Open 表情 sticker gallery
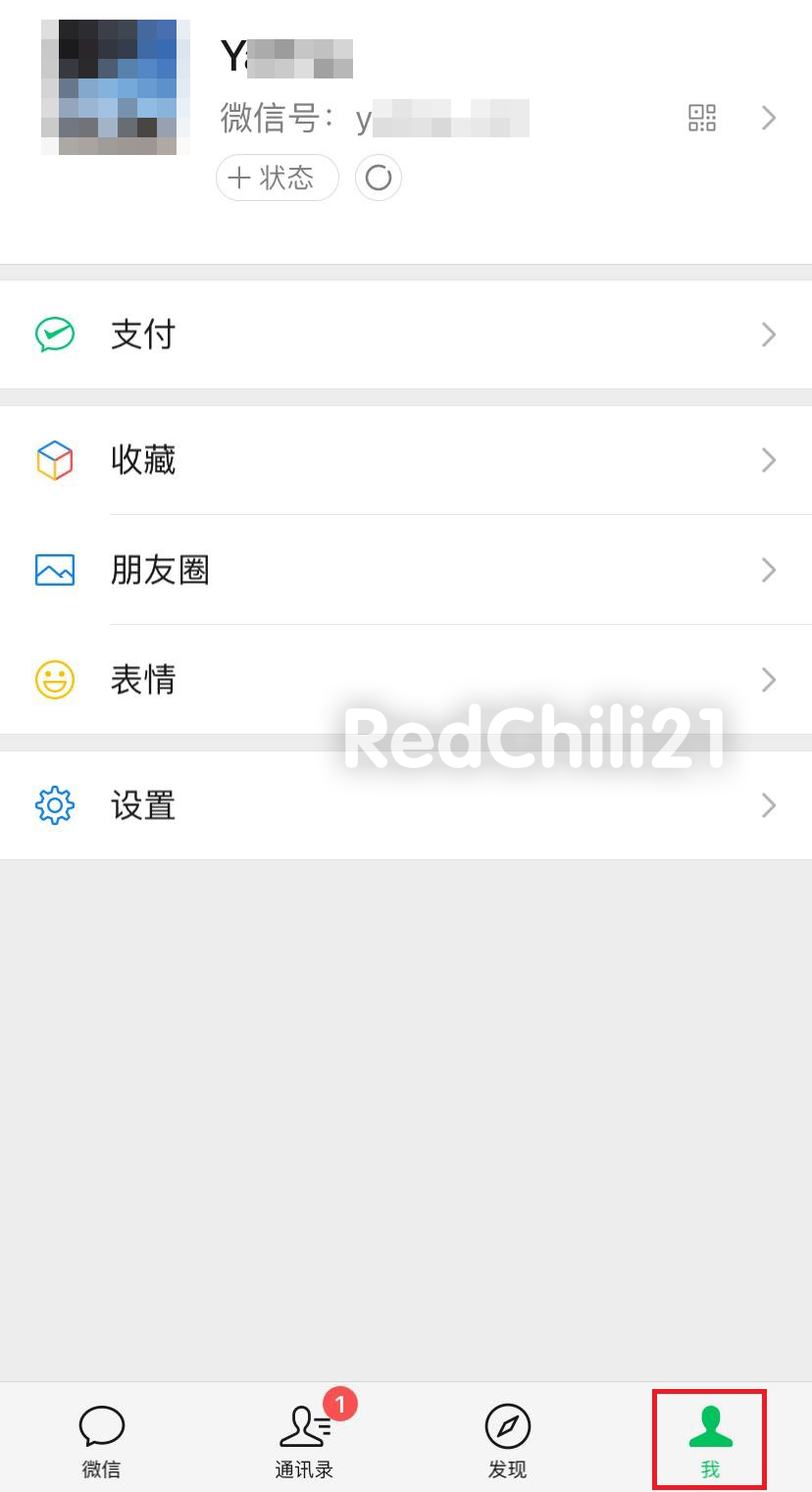Viewport: 812px width, 1492px height. pos(406,680)
